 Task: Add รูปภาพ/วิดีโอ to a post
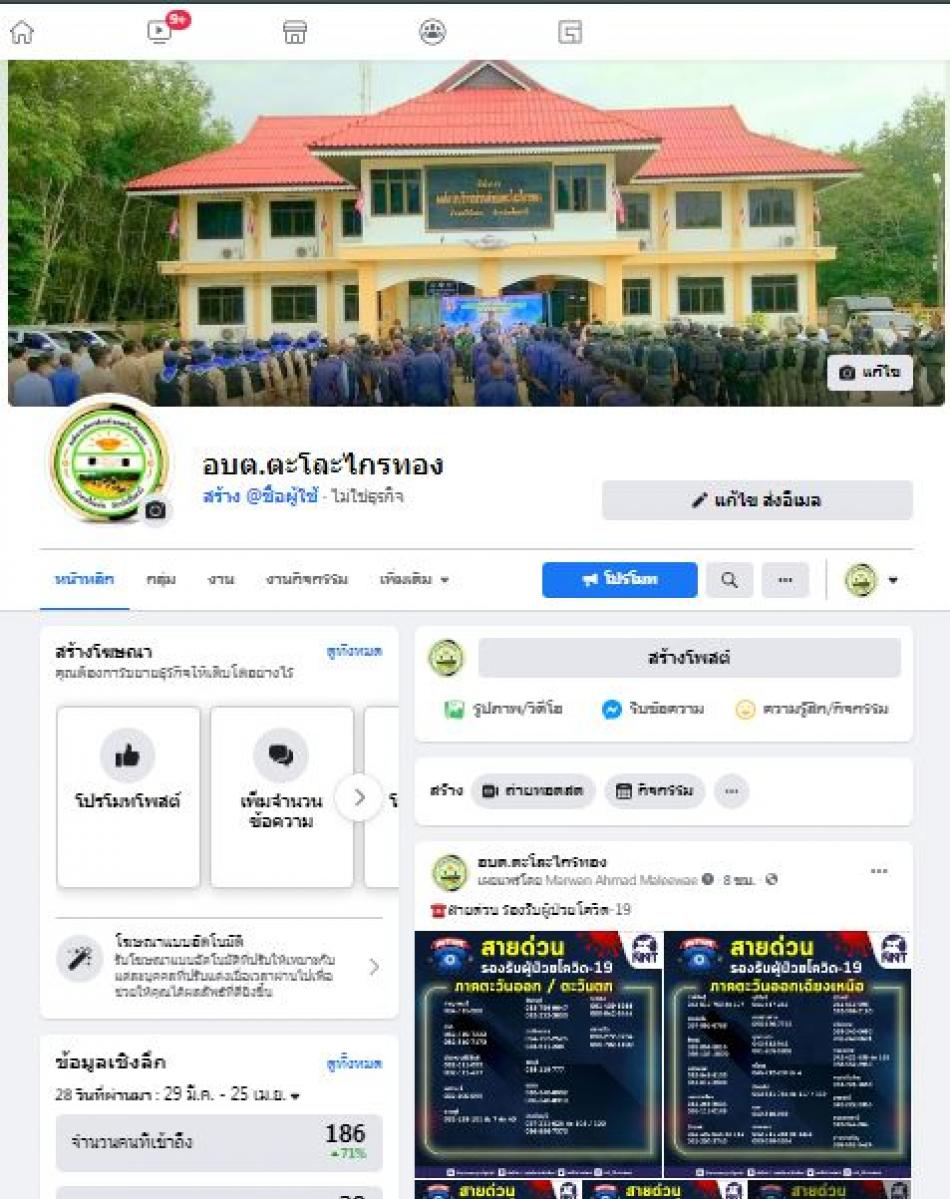coord(503,709)
